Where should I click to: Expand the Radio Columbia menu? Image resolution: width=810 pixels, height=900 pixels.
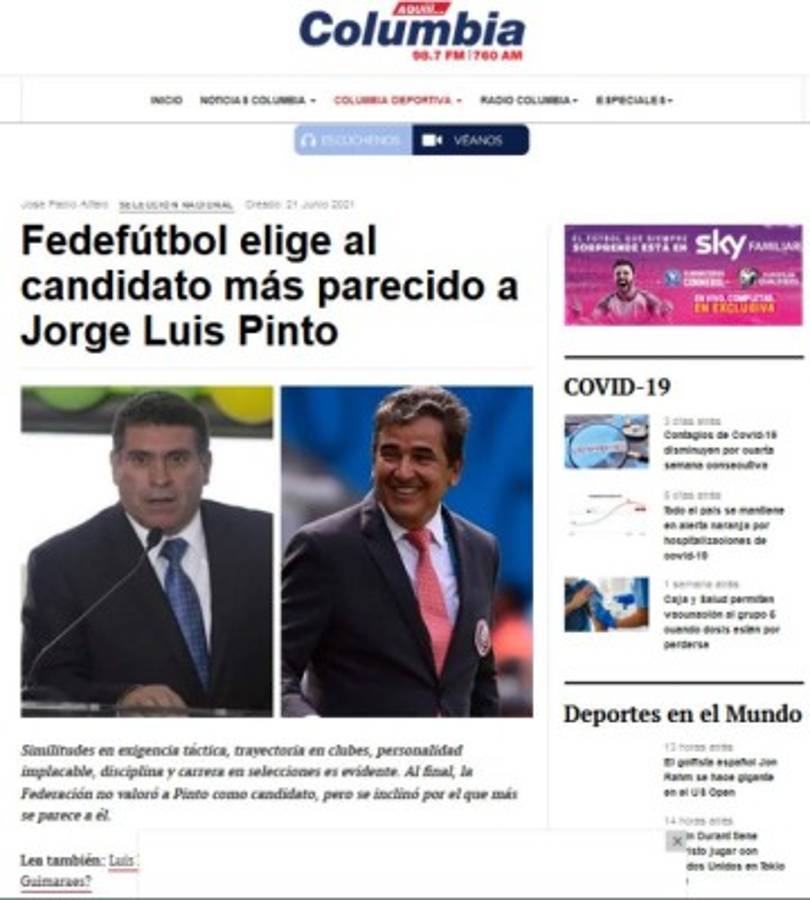(x=528, y=100)
